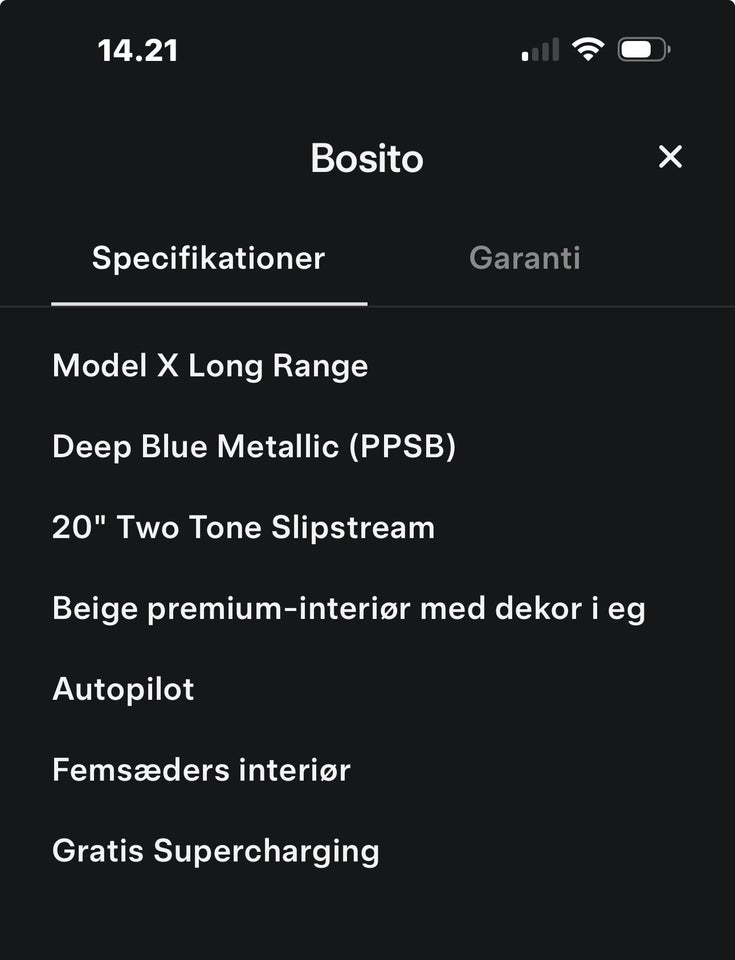The width and height of the screenshot is (735, 960).
Task: Close the Bosito specifications panel
Action: (669, 157)
